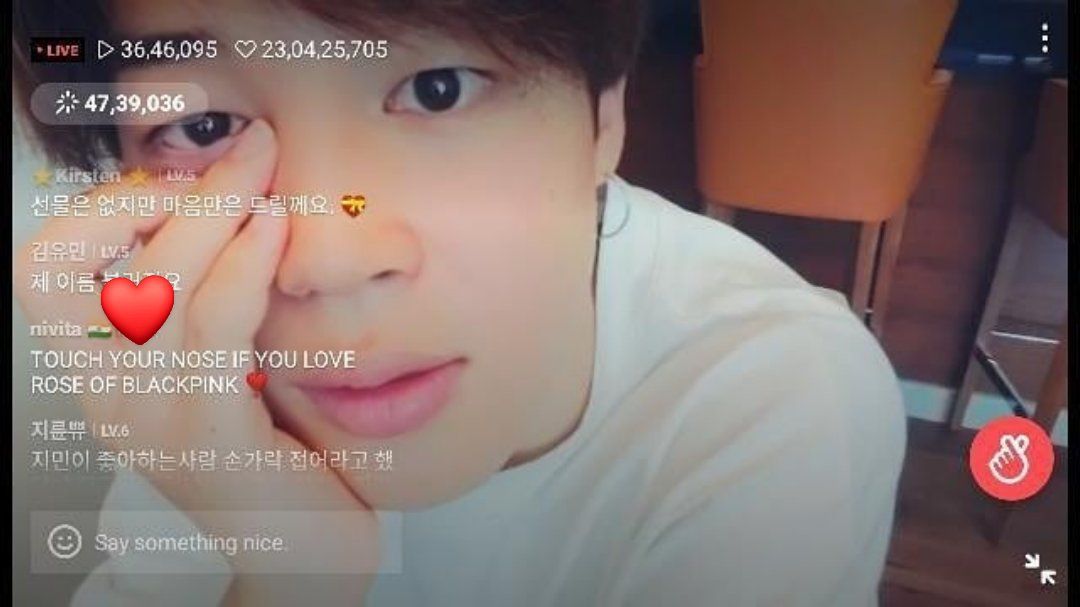This screenshot has height=607, width=1080.
Task: Exit fullscreen with the collapse arrows
Action: pyautogui.click(x=1040, y=569)
